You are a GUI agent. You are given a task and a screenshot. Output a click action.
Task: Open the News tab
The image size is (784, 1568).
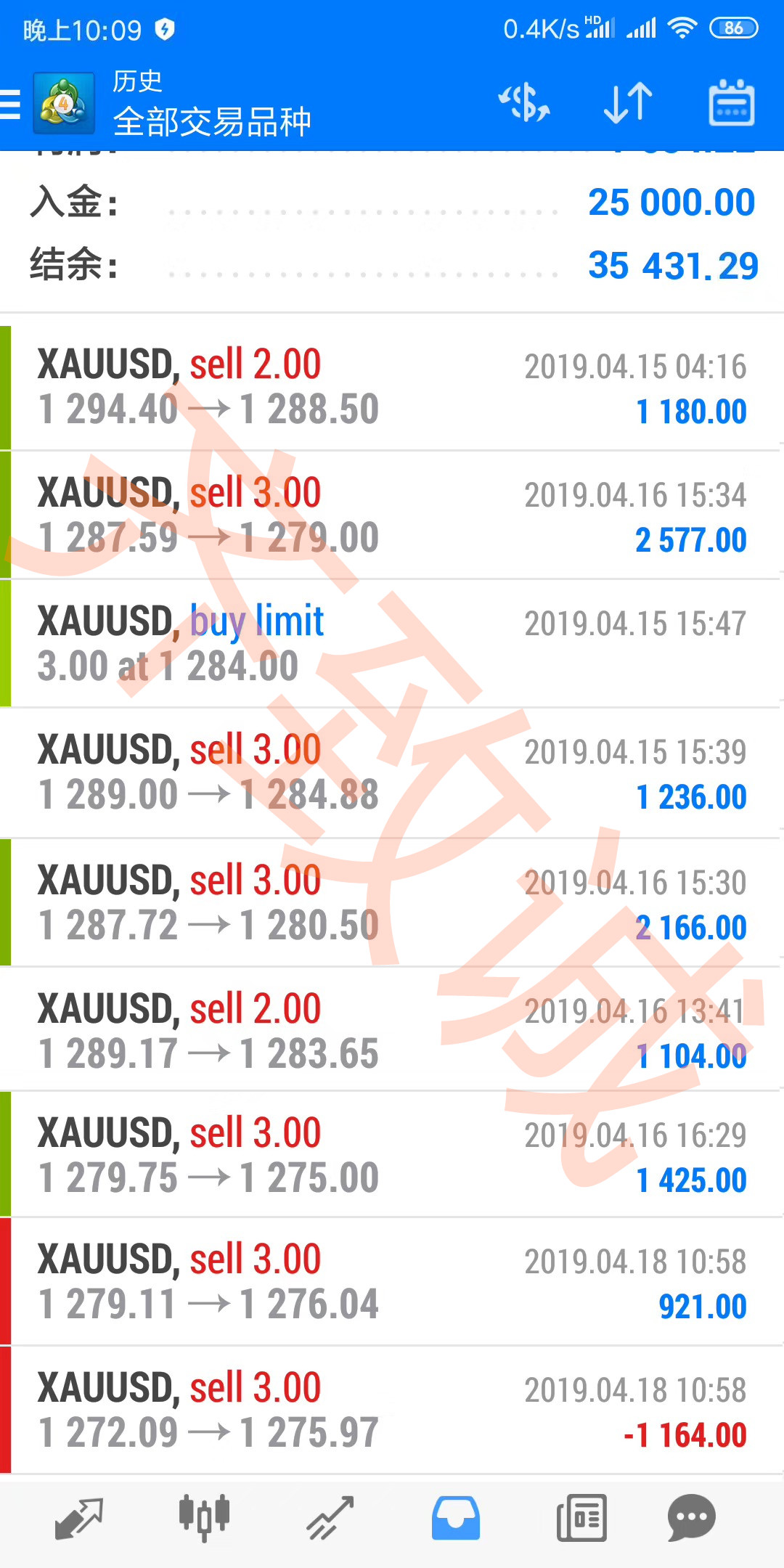[581, 1518]
